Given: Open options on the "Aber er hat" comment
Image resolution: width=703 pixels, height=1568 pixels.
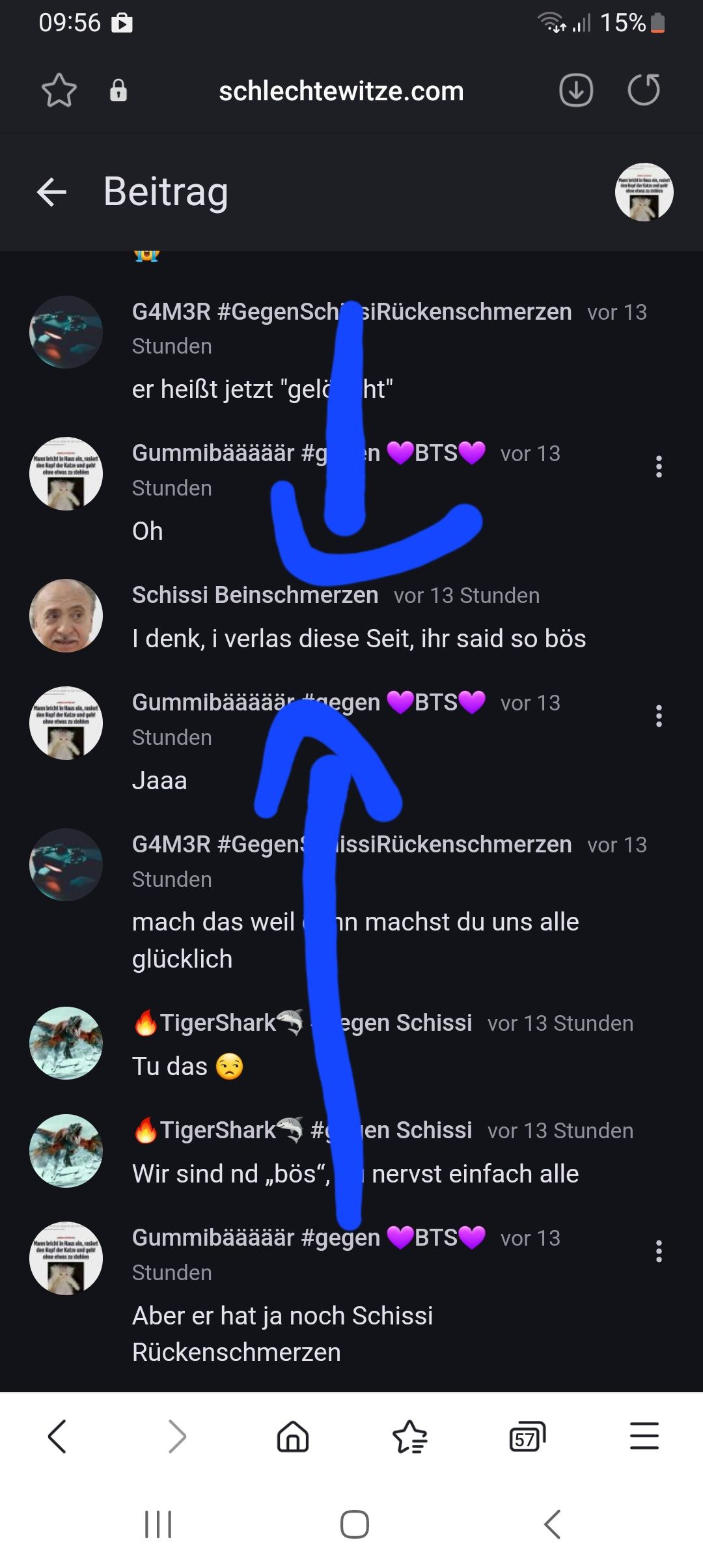Looking at the screenshot, I should [x=659, y=1251].
